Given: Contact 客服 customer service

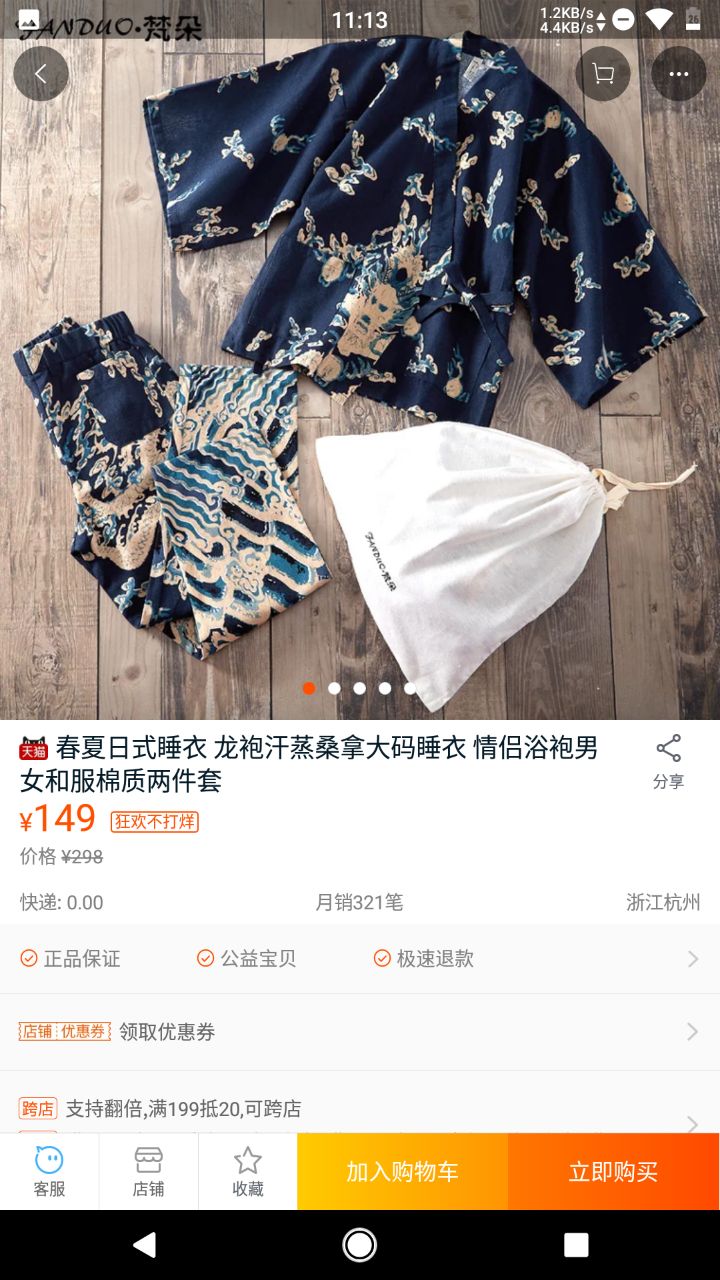Looking at the screenshot, I should coord(49,1171).
